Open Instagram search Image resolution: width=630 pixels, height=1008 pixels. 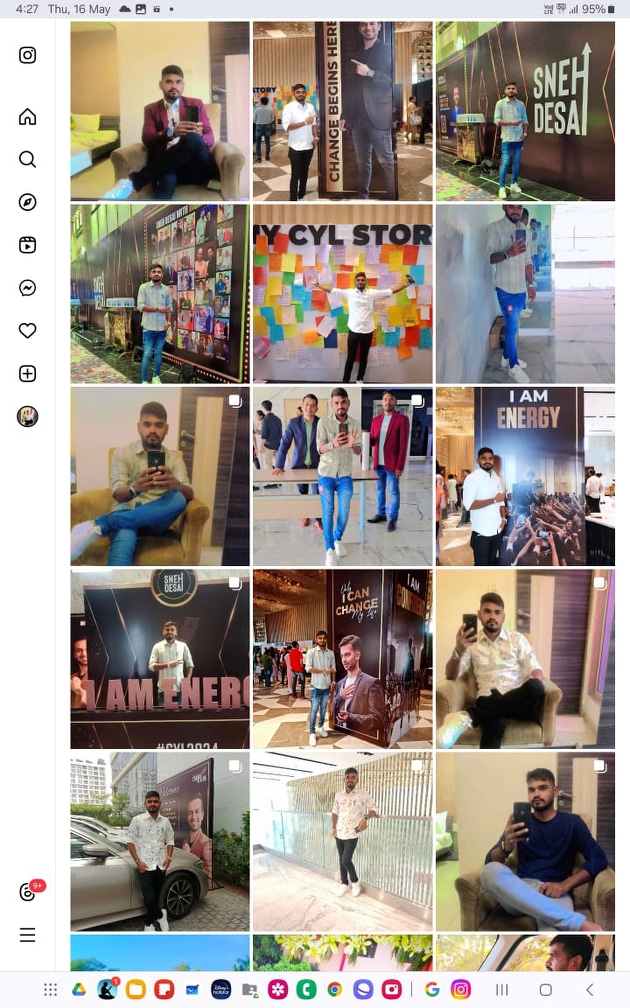pyautogui.click(x=28, y=160)
